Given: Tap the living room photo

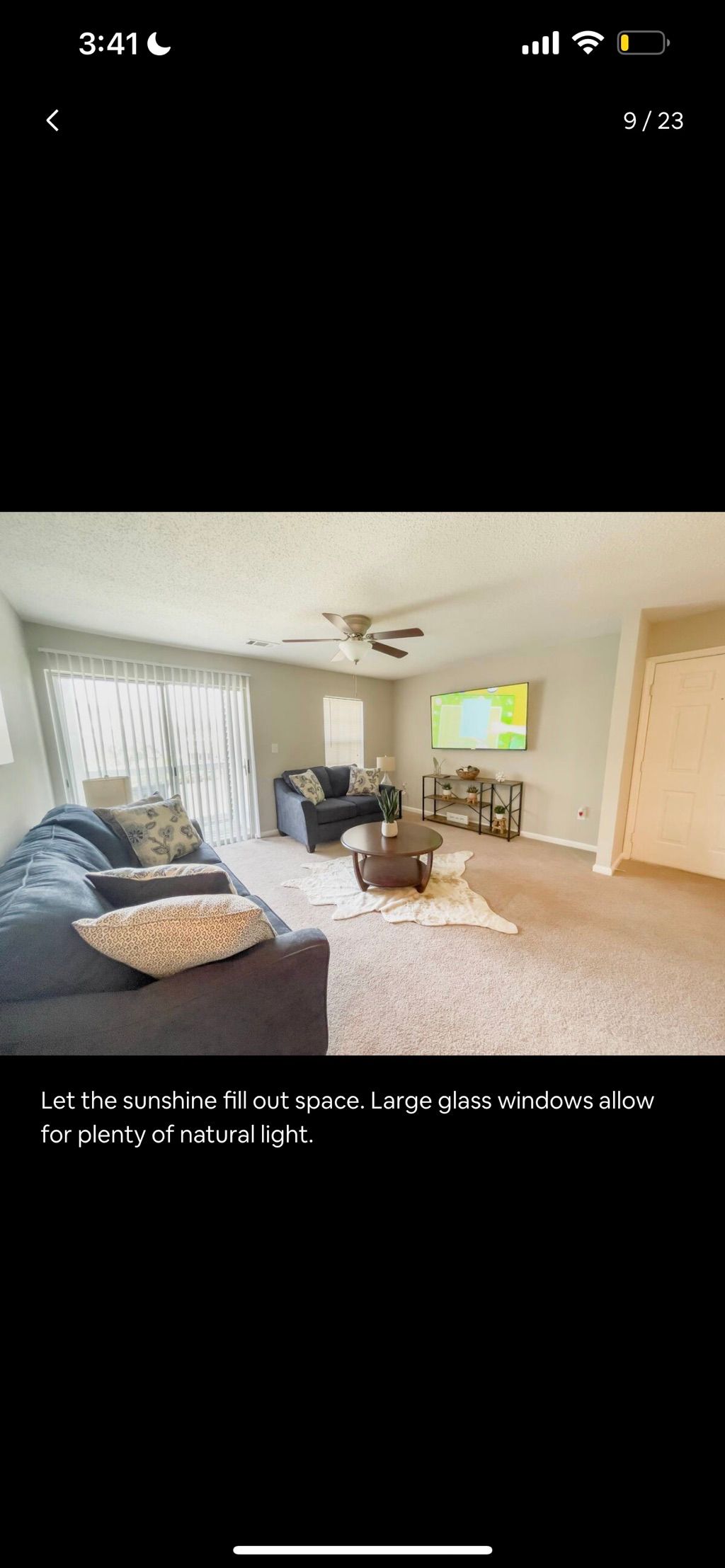Looking at the screenshot, I should coord(362,783).
